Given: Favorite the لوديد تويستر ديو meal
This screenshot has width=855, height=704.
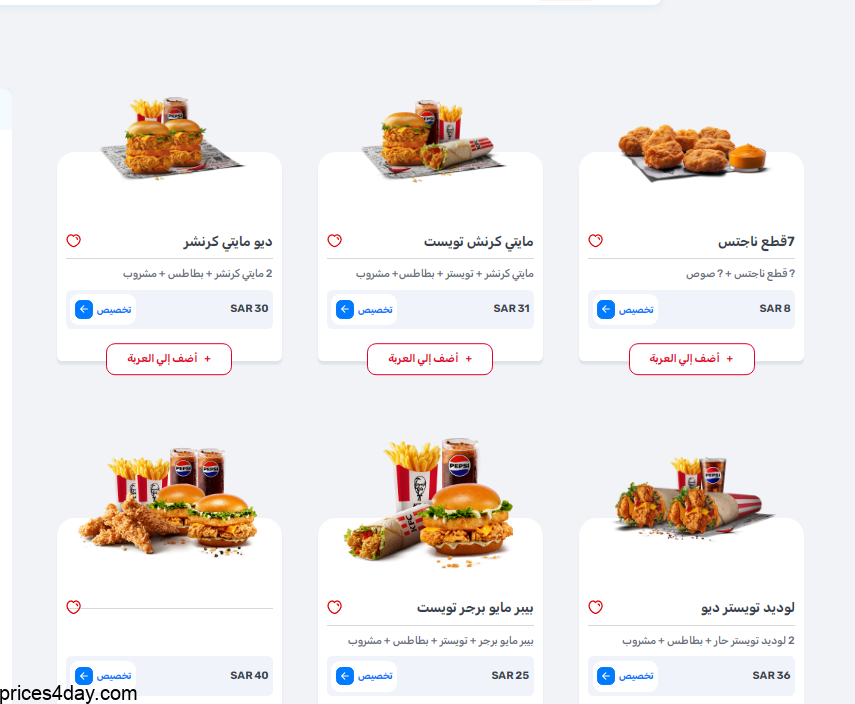Looking at the screenshot, I should point(596,607).
